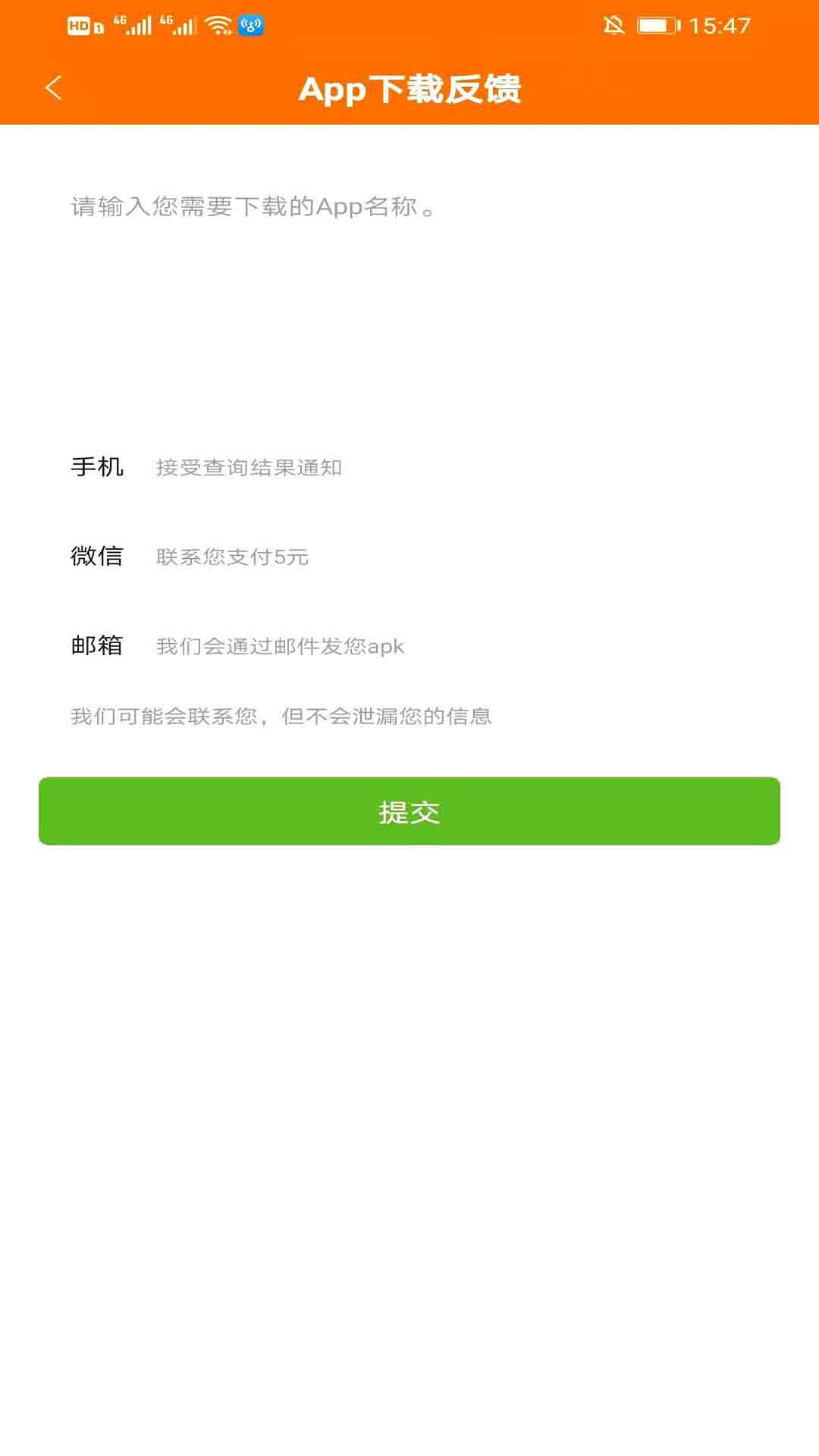Tap the back arrow in the title bar
Viewport: 819px width, 1456px height.
pyautogui.click(x=53, y=87)
